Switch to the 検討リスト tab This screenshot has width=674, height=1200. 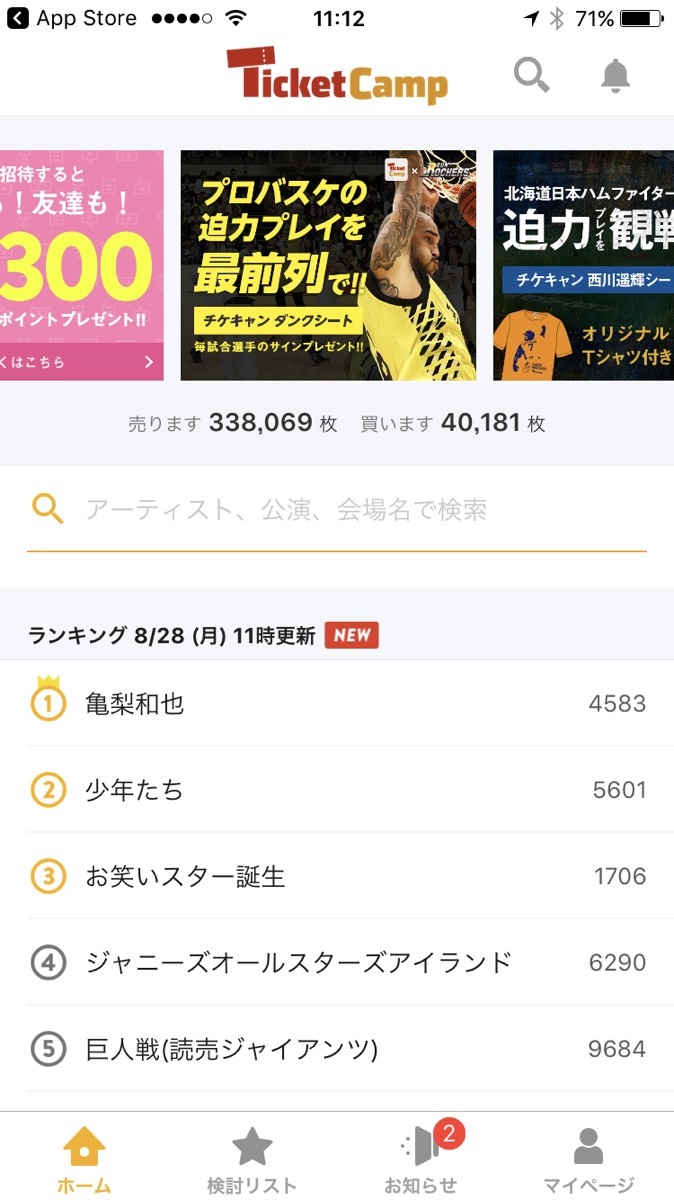[x=252, y=1158]
